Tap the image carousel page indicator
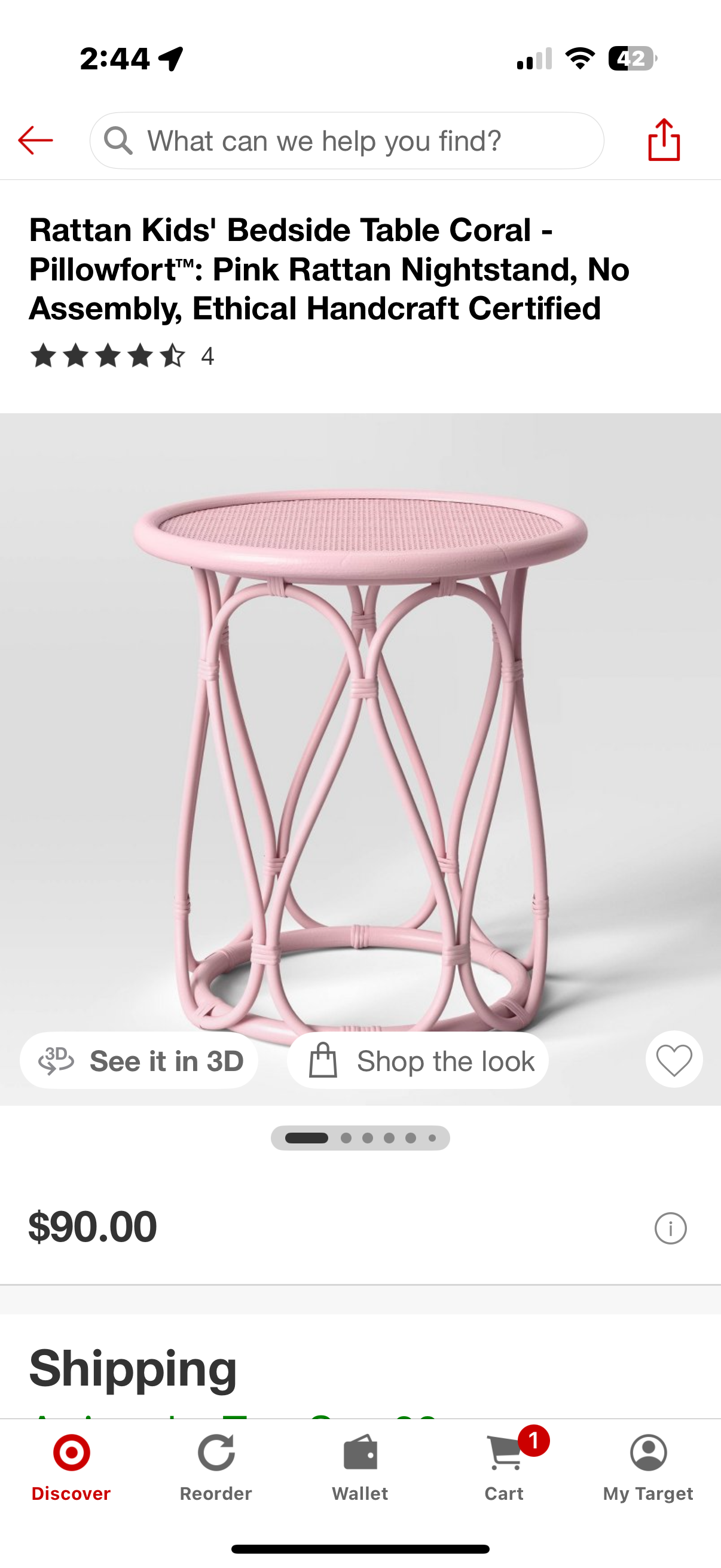Viewport: 721px width, 1568px height. coord(360,1137)
